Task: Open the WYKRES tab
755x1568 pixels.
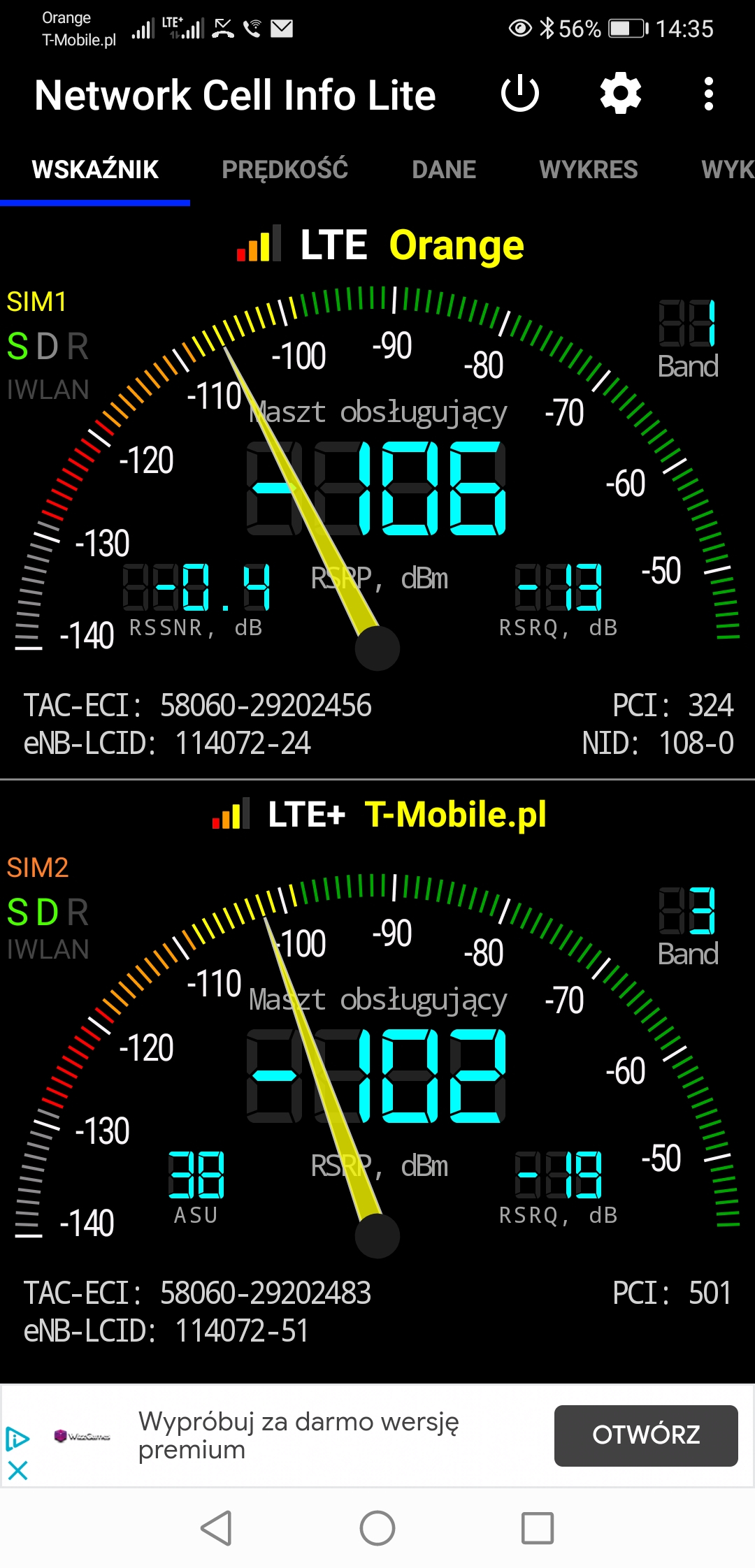Action: (588, 170)
